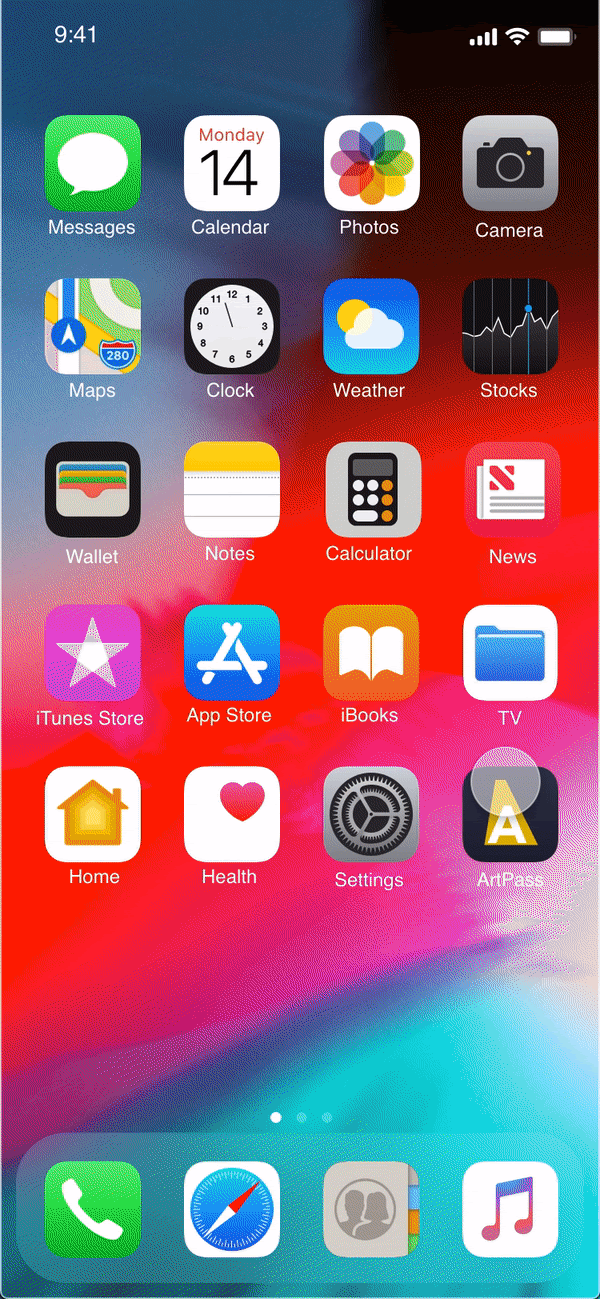Open the Calculator app
Screen dimensions: 600x1299
pyautogui.click(x=370, y=489)
